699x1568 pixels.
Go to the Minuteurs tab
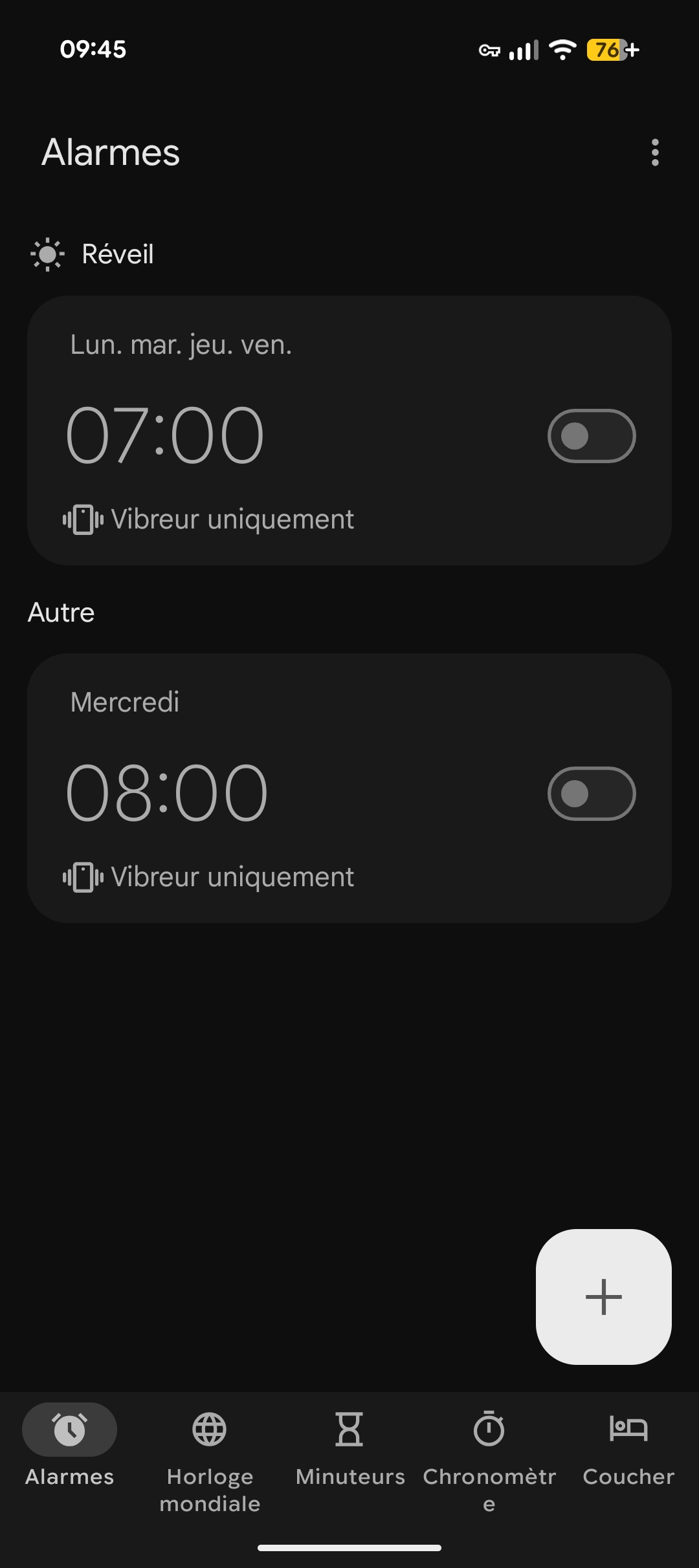coord(349,1449)
